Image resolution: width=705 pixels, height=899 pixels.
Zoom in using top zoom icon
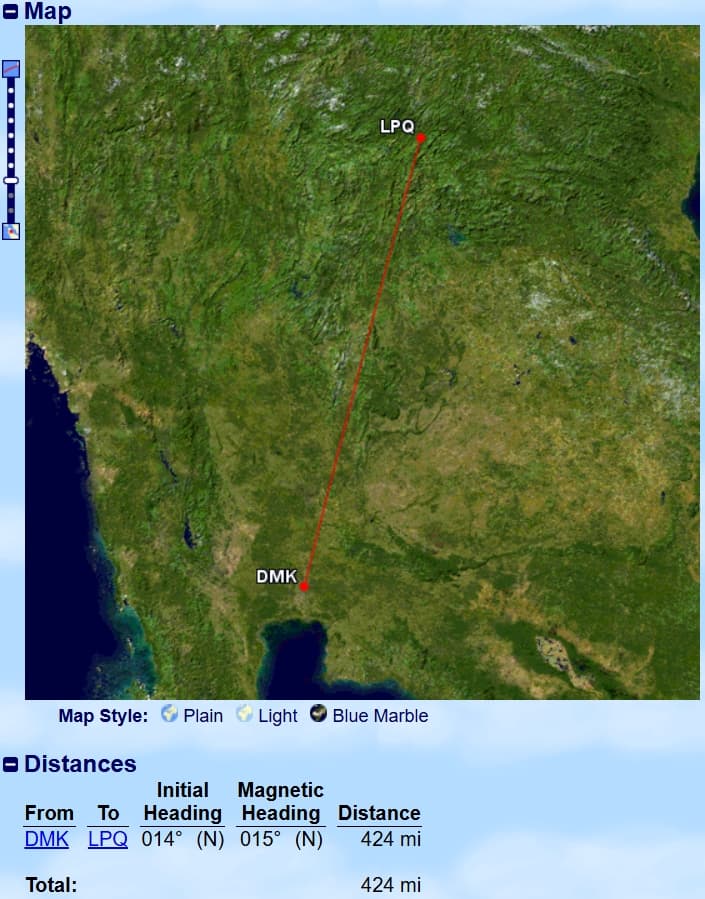click(x=11, y=69)
